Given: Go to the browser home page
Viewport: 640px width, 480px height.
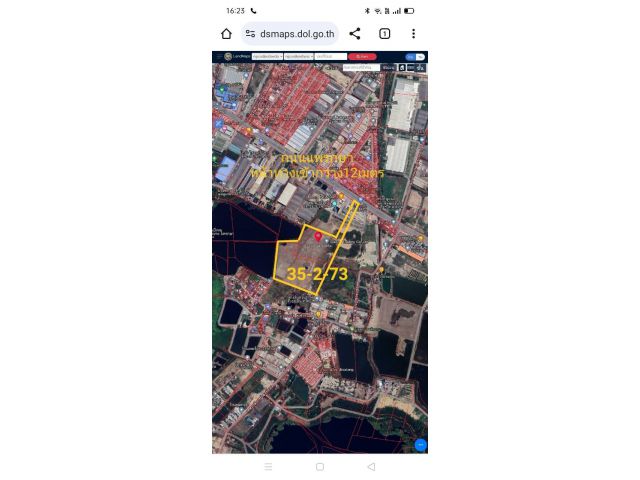Looking at the screenshot, I should pos(227,33).
